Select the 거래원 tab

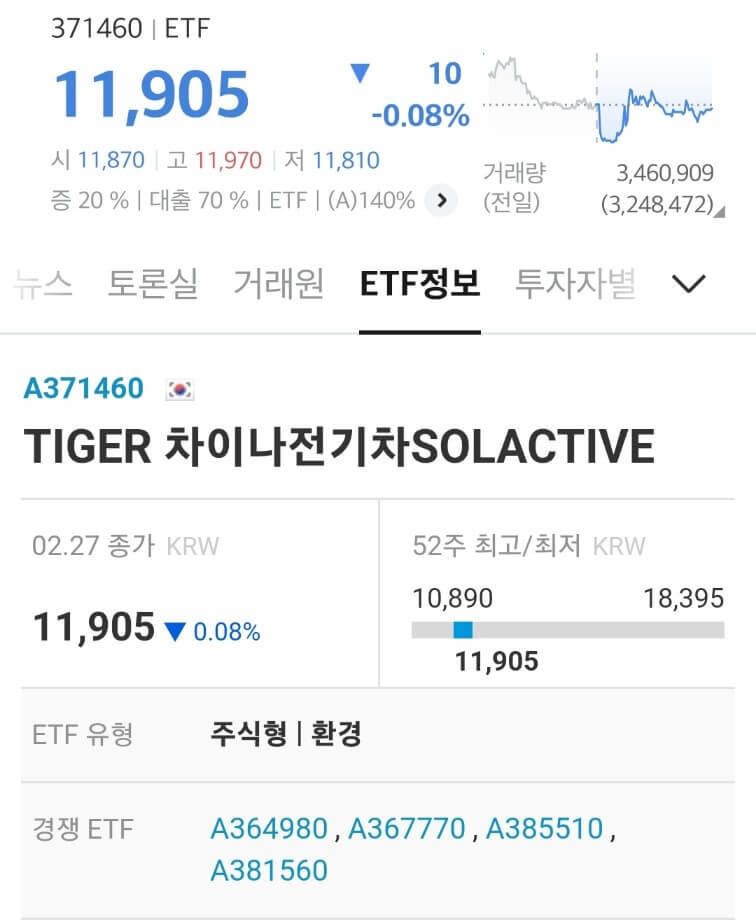(280, 283)
